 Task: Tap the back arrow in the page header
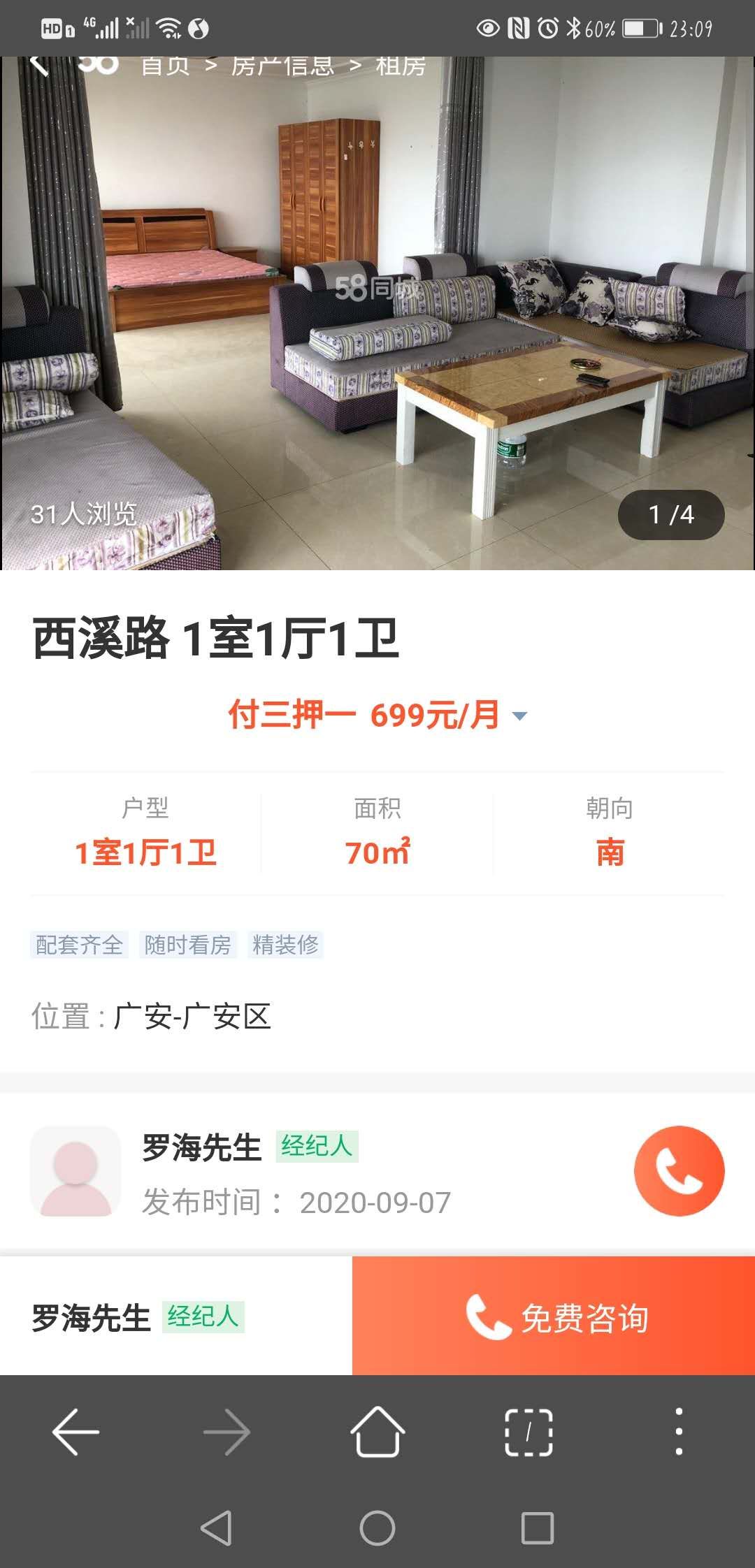[39, 66]
